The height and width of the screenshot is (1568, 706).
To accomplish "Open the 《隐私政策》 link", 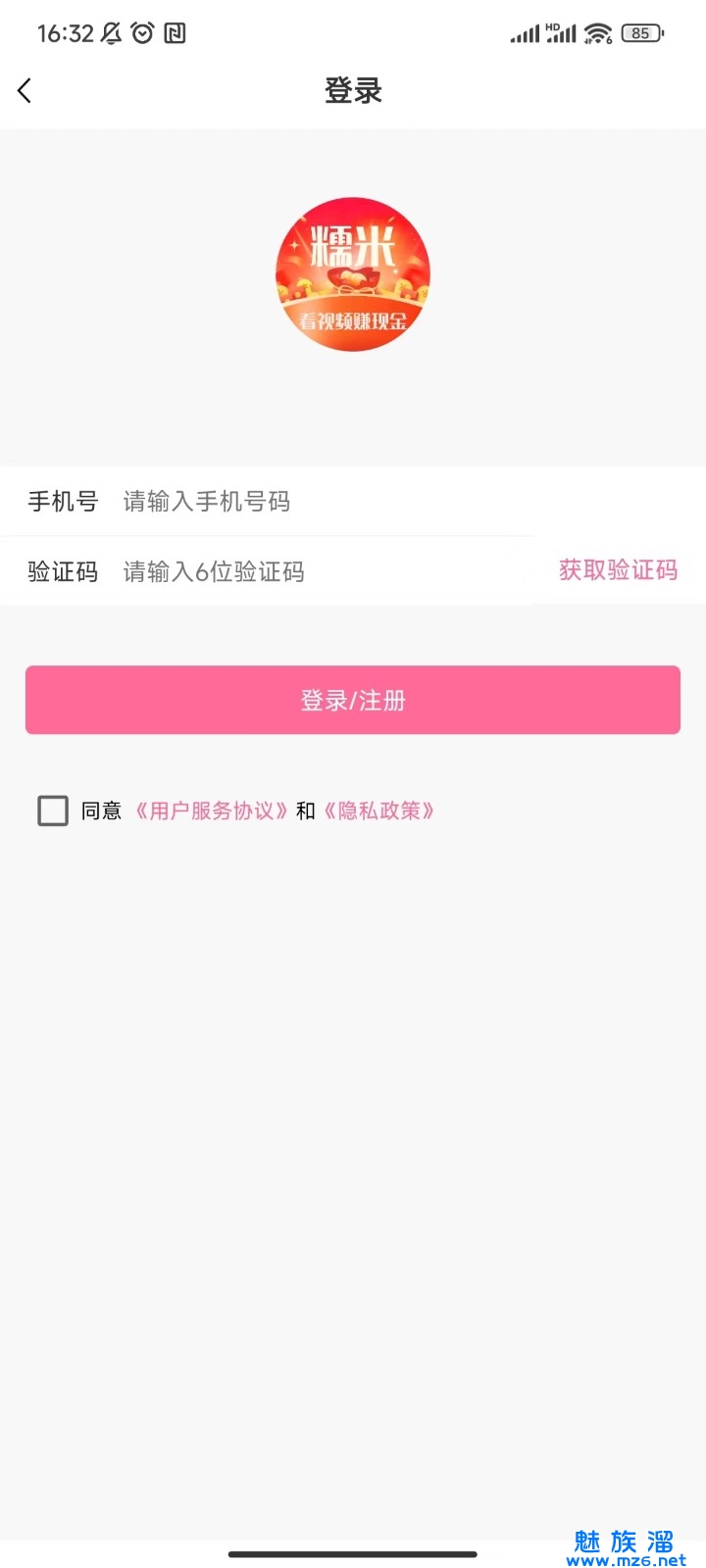I will [379, 810].
